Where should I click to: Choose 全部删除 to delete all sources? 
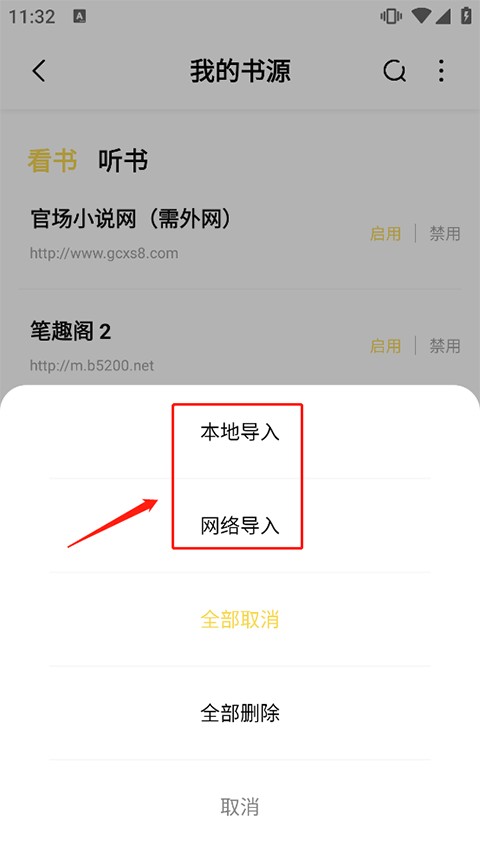click(239, 713)
